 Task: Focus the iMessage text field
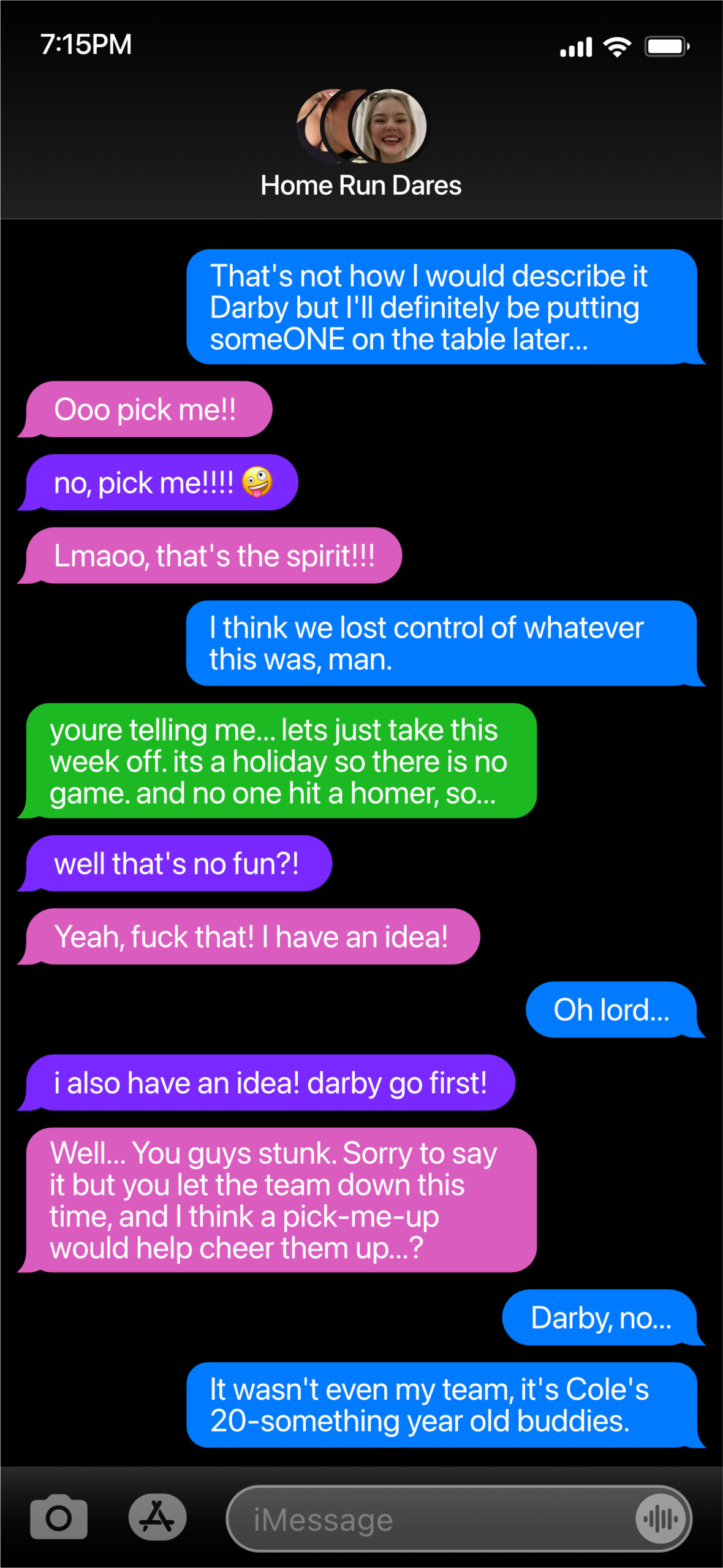(x=429, y=1519)
